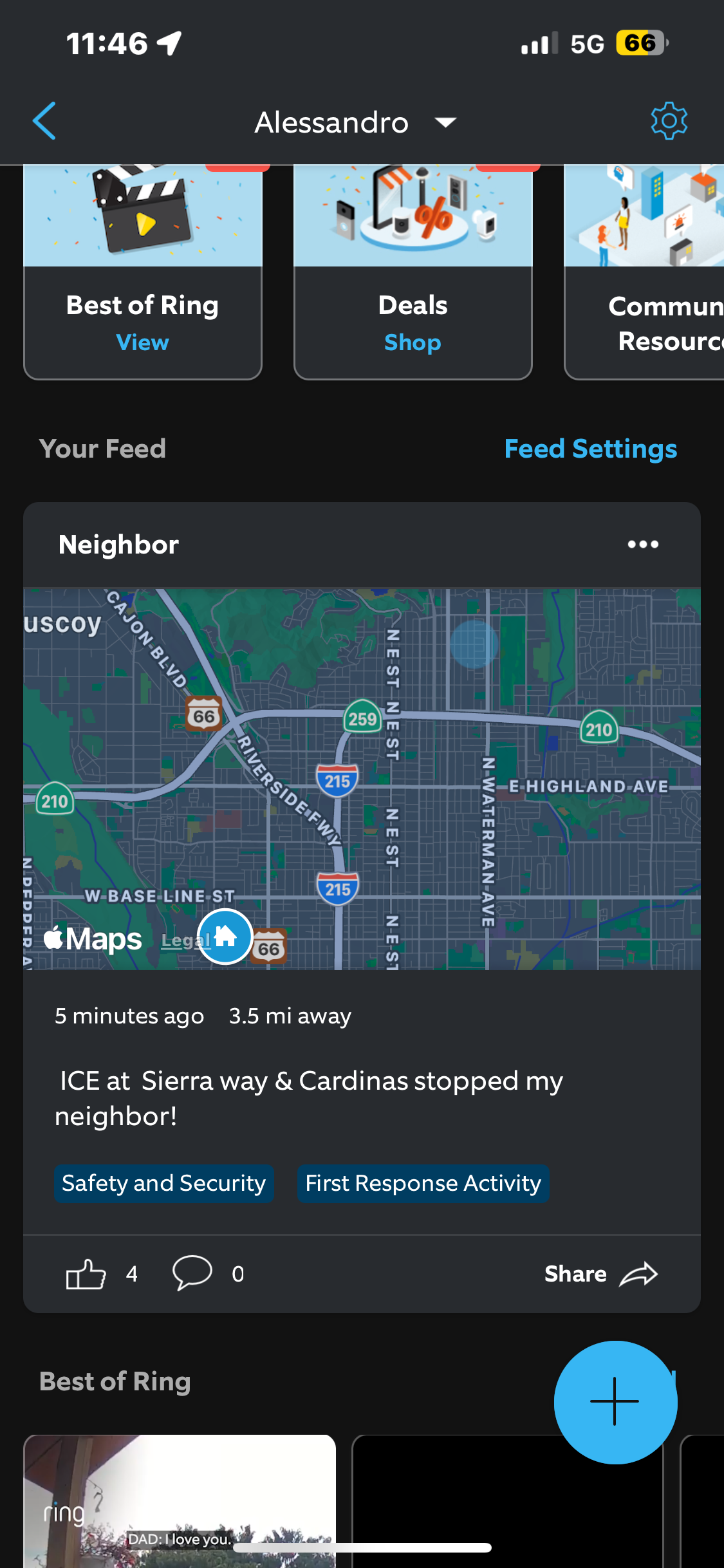
Task: Expand the Alessandro location dropdown
Action: coord(355,122)
